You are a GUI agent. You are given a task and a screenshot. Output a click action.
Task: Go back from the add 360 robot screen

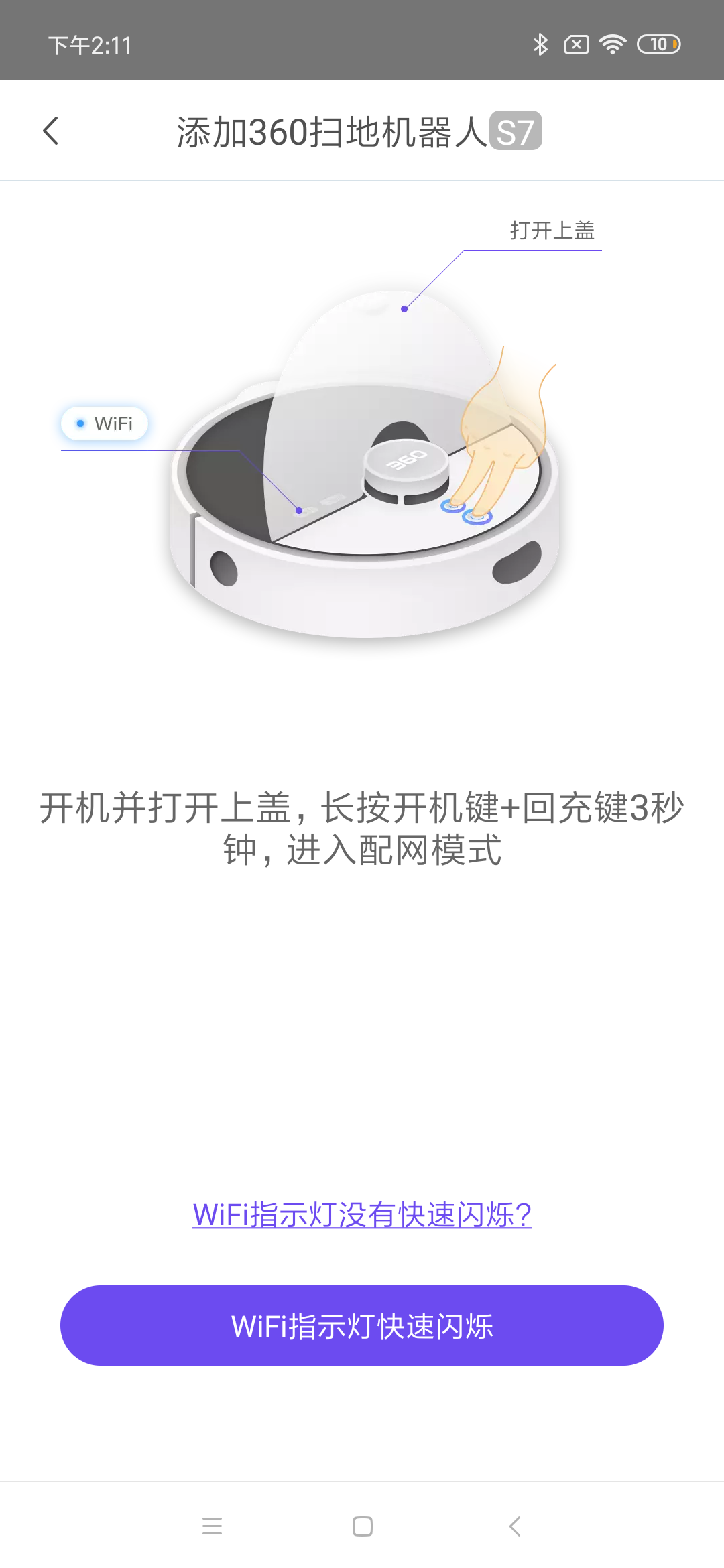click(51, 131)
